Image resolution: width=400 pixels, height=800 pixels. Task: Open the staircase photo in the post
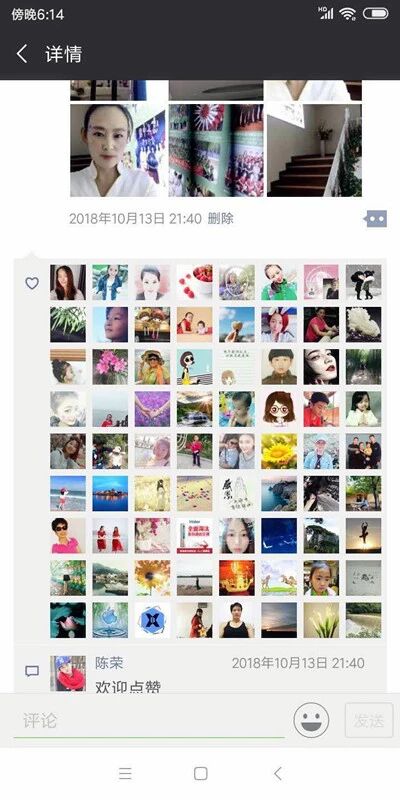[314, 151]
